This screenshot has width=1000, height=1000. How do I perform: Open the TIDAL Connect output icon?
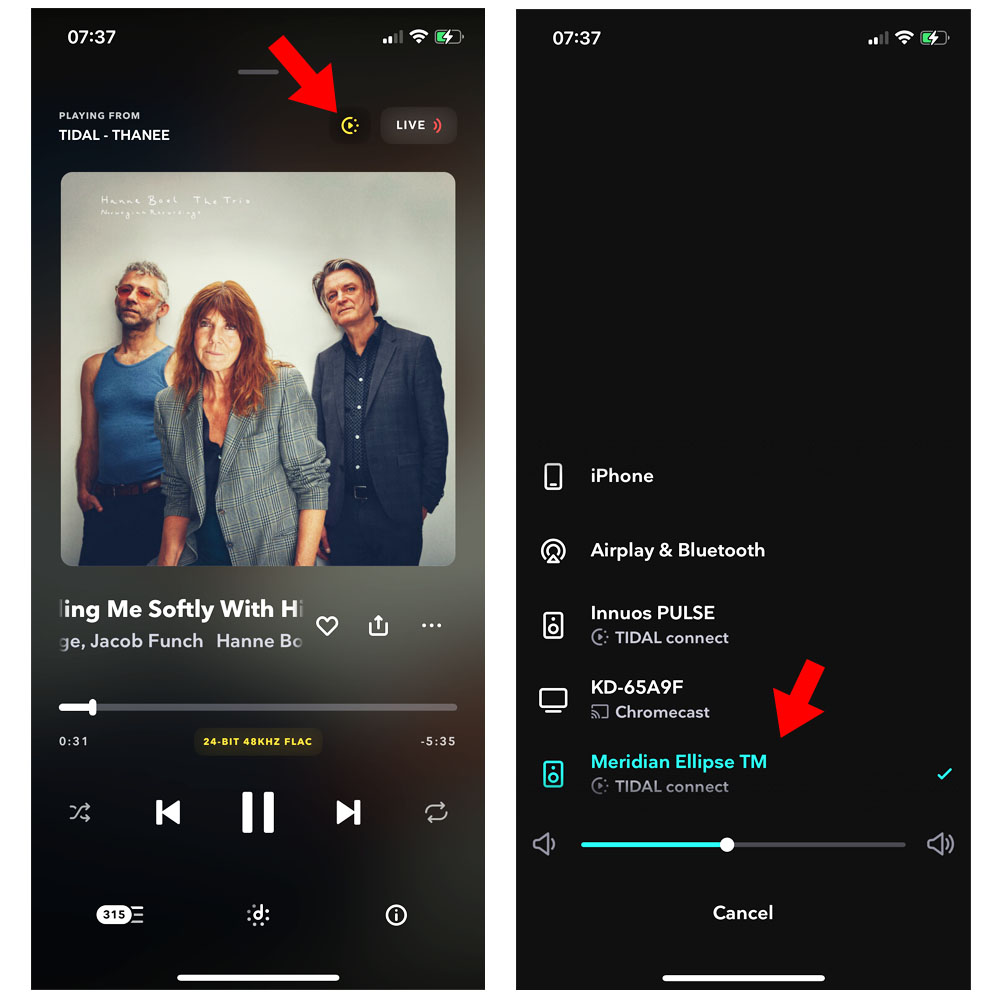point(350,126)
